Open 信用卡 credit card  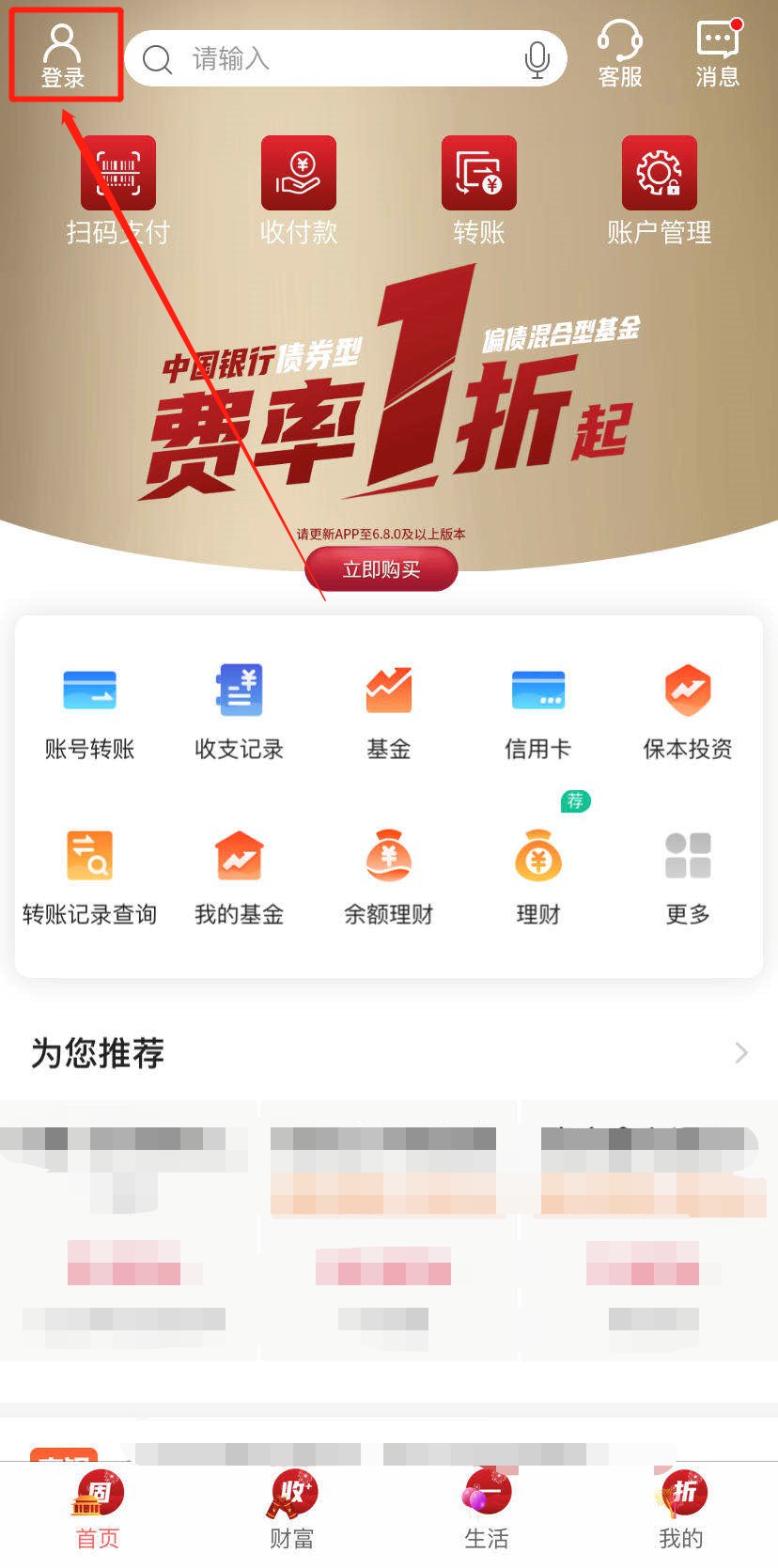click(x=537, y=710)
